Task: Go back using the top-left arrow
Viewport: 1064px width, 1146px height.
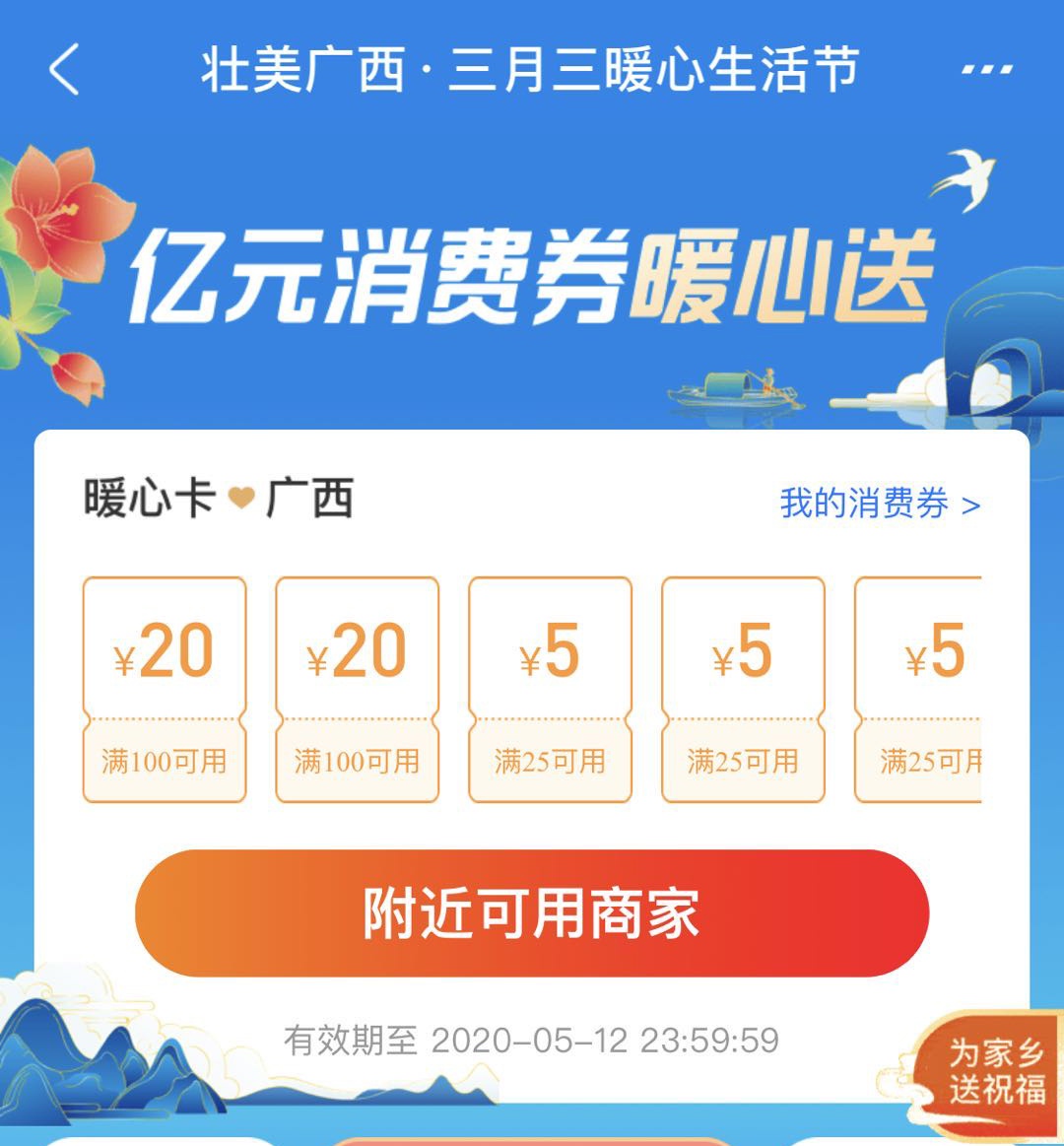Action: pyautogui.click(x=64, y=70)
